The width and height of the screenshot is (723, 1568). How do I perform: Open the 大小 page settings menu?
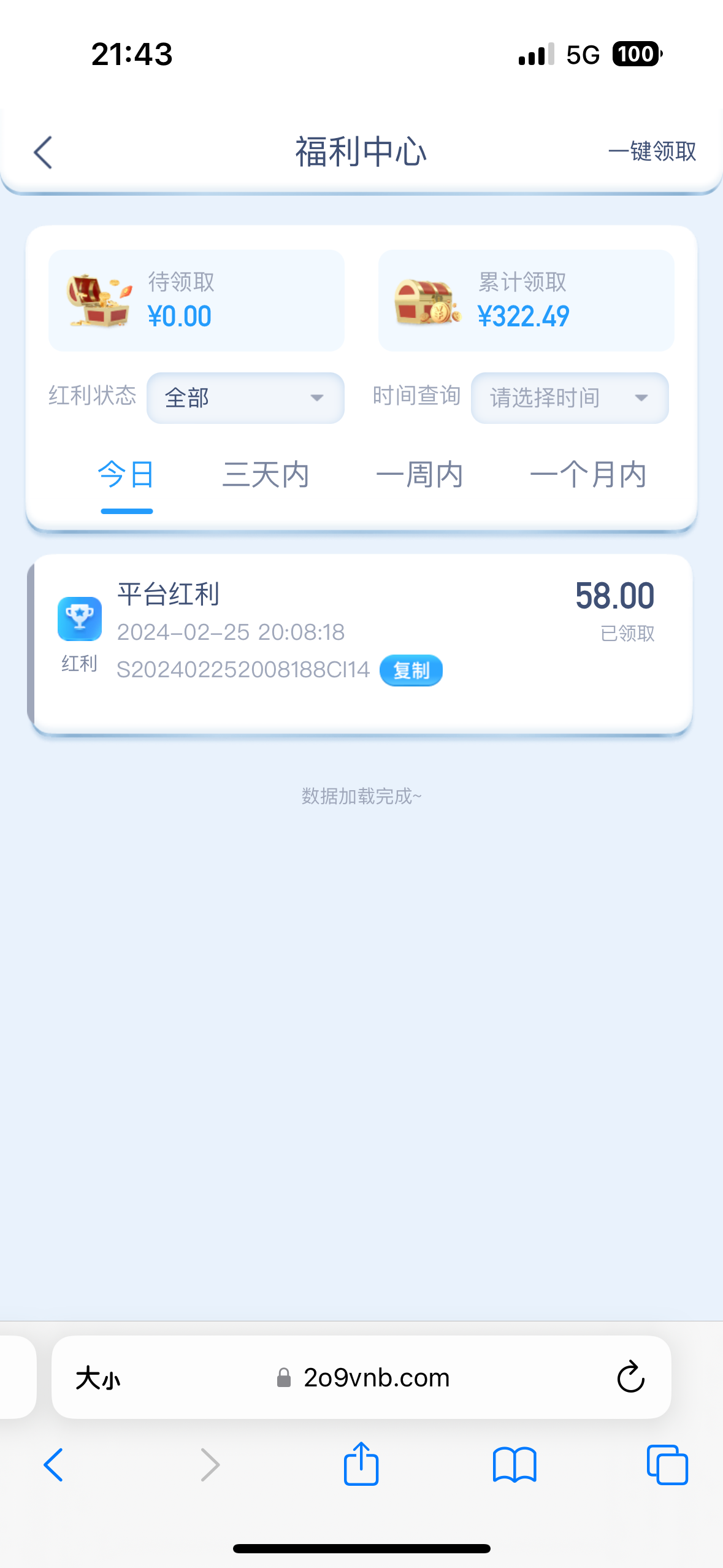point(98,1378)
